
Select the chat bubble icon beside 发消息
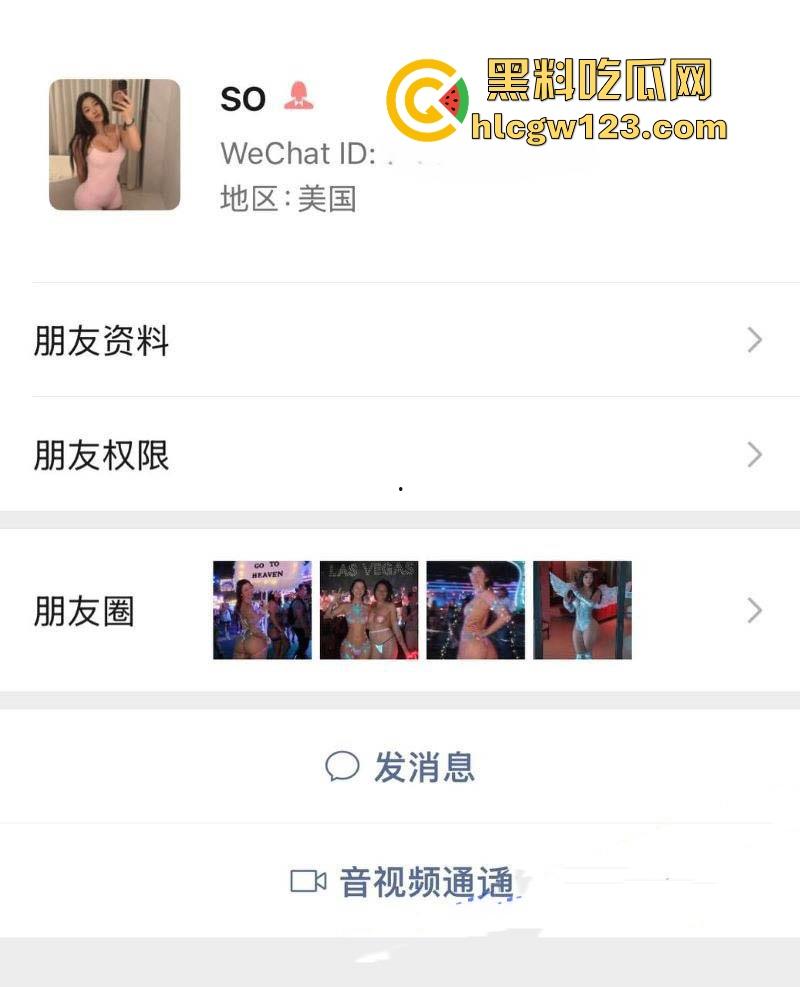343,766
